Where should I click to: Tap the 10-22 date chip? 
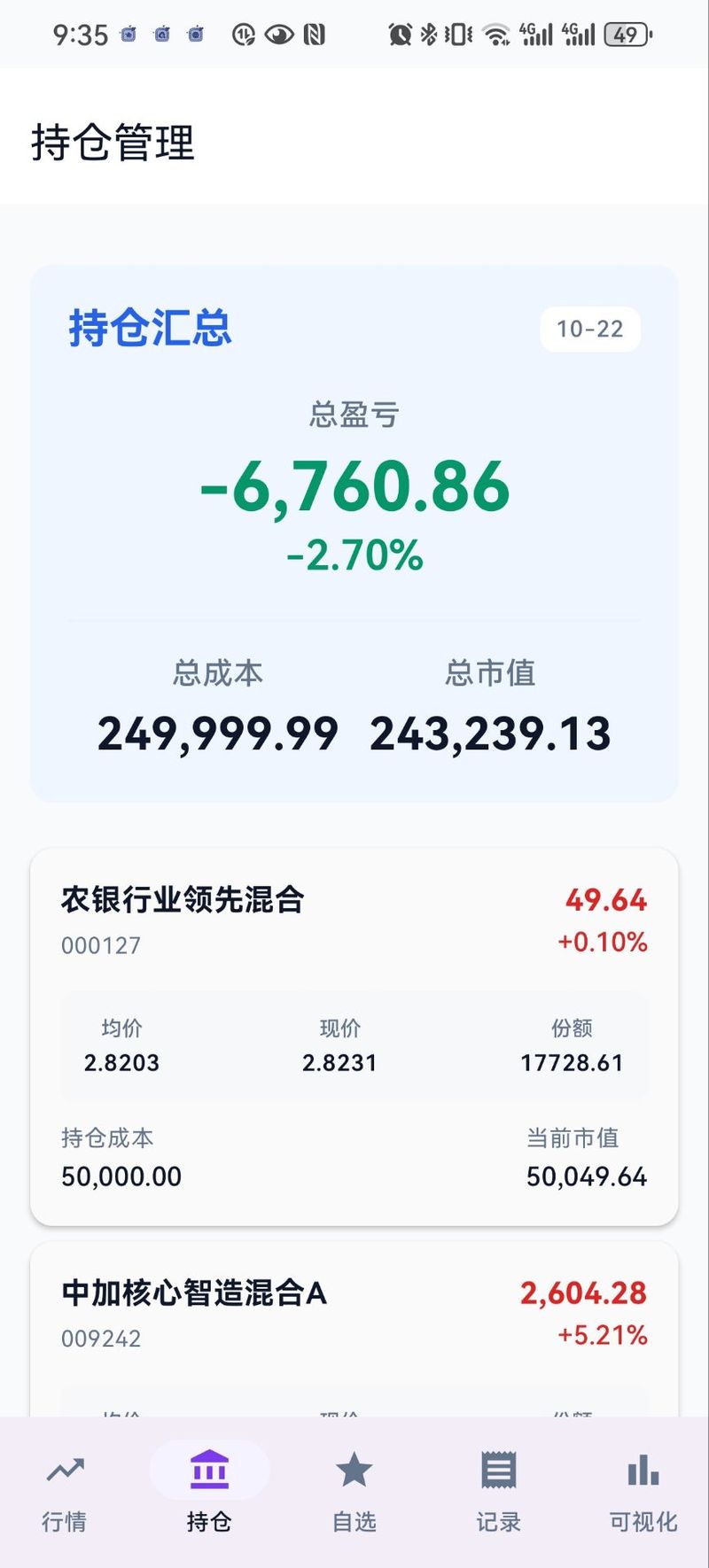click(589, 330)
